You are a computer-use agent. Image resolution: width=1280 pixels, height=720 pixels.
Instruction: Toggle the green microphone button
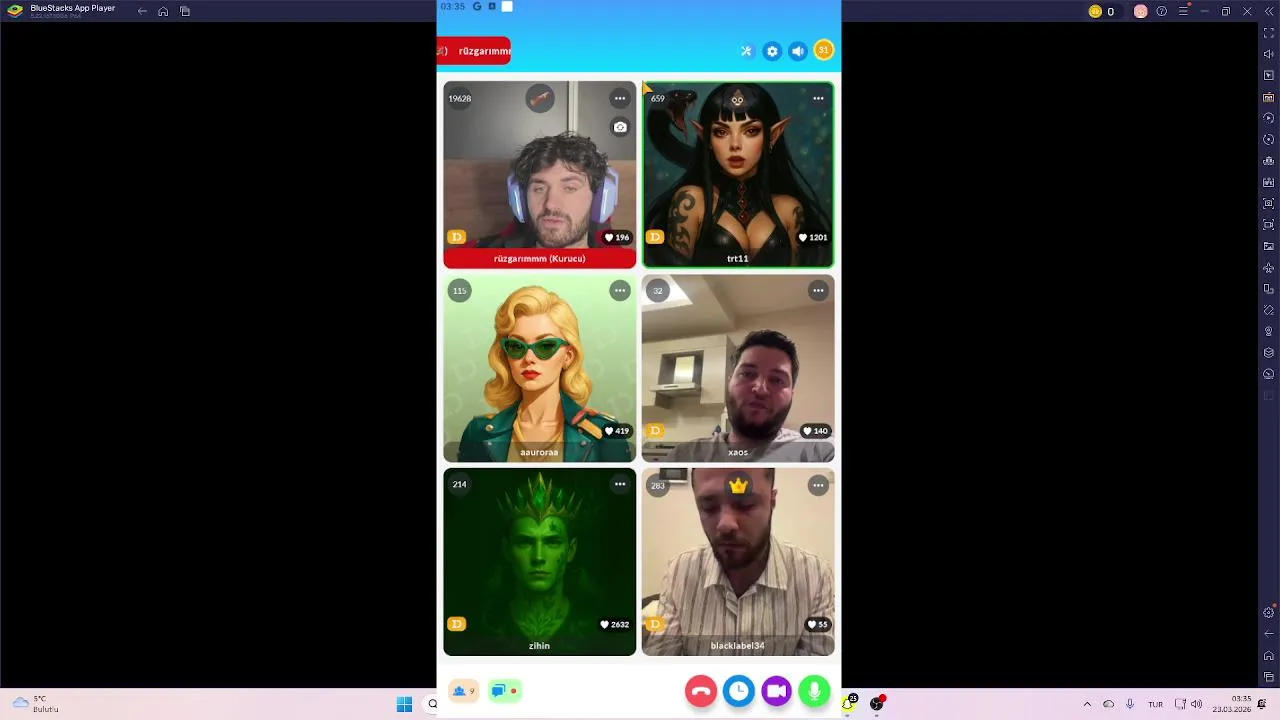[x=815, y=691]
